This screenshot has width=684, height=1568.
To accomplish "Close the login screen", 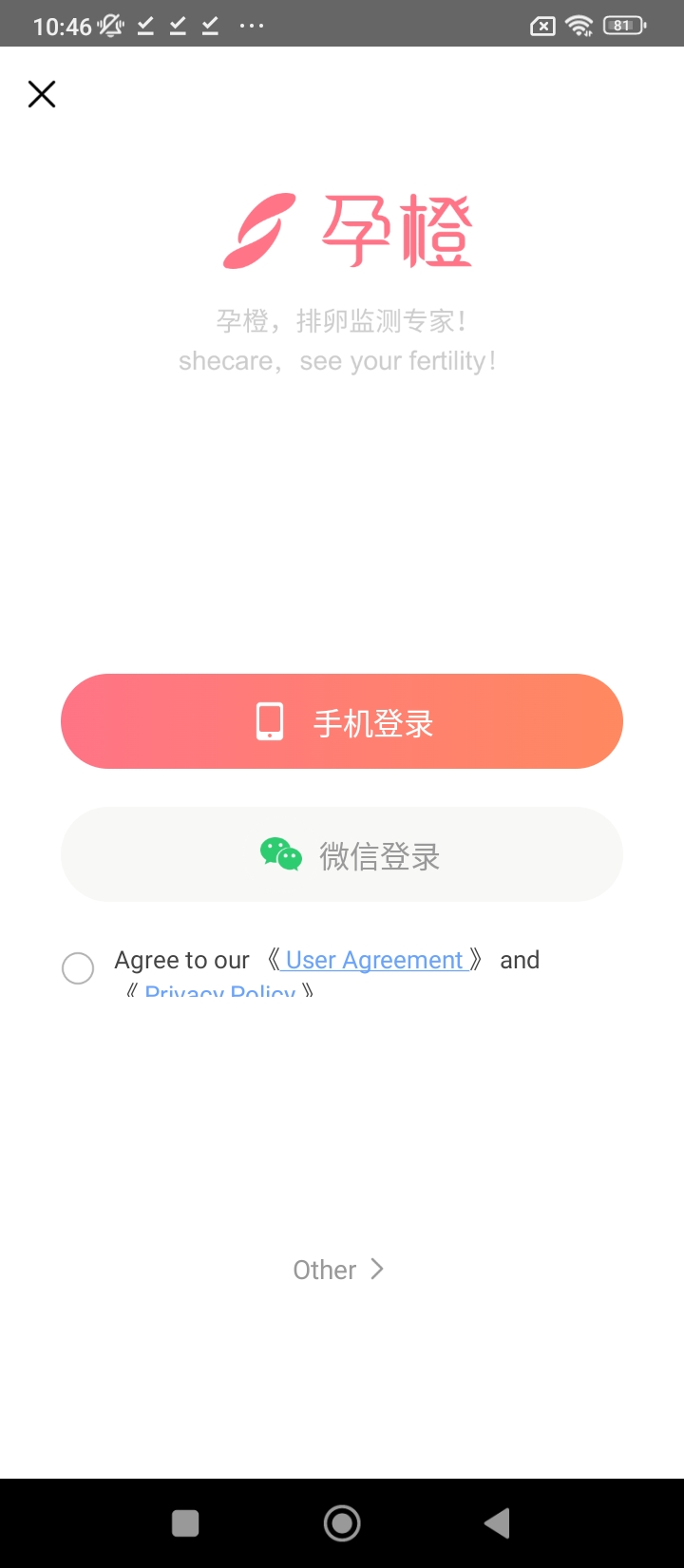I will pyautogui.click(x=42, y=94).
